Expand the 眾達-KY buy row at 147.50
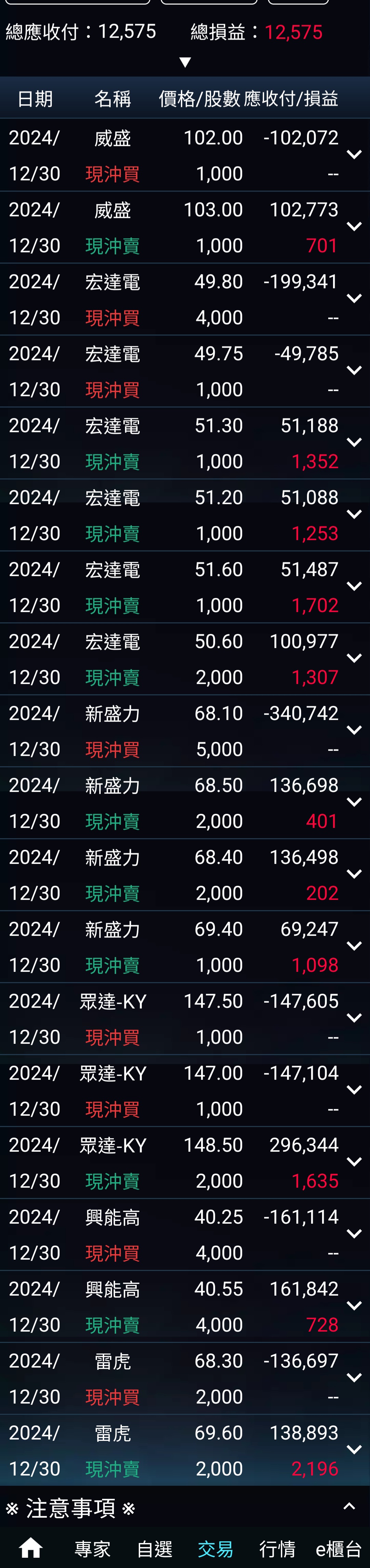The image size is (370, 1568). [x=354, y=1018]
